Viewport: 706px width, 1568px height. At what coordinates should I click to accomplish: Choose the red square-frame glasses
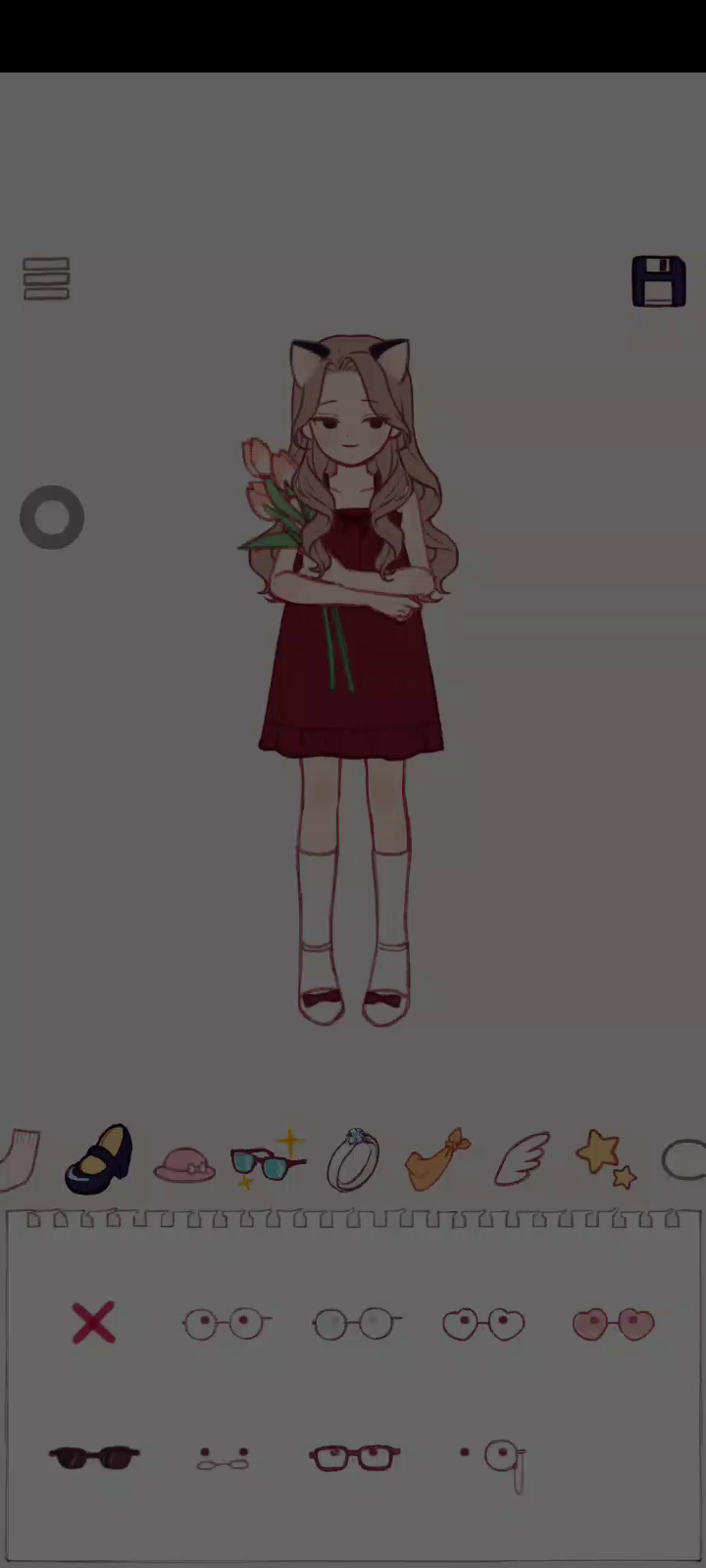coord(354,1458)
